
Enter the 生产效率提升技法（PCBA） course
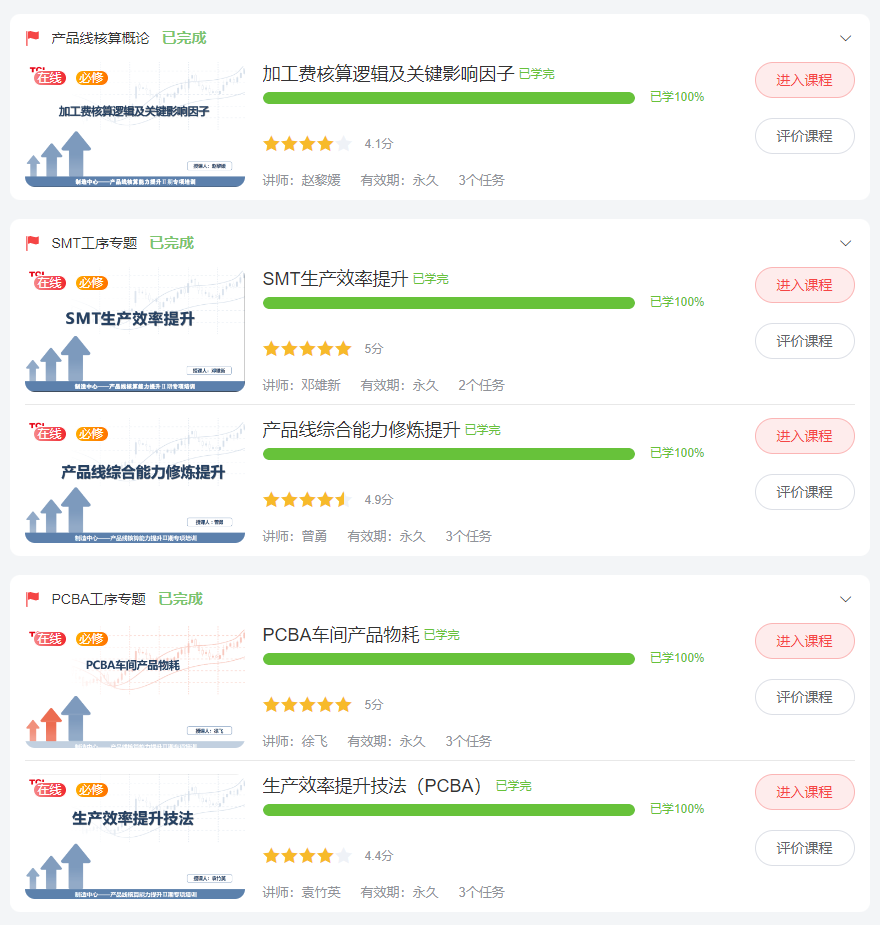(x=804, y=792)
